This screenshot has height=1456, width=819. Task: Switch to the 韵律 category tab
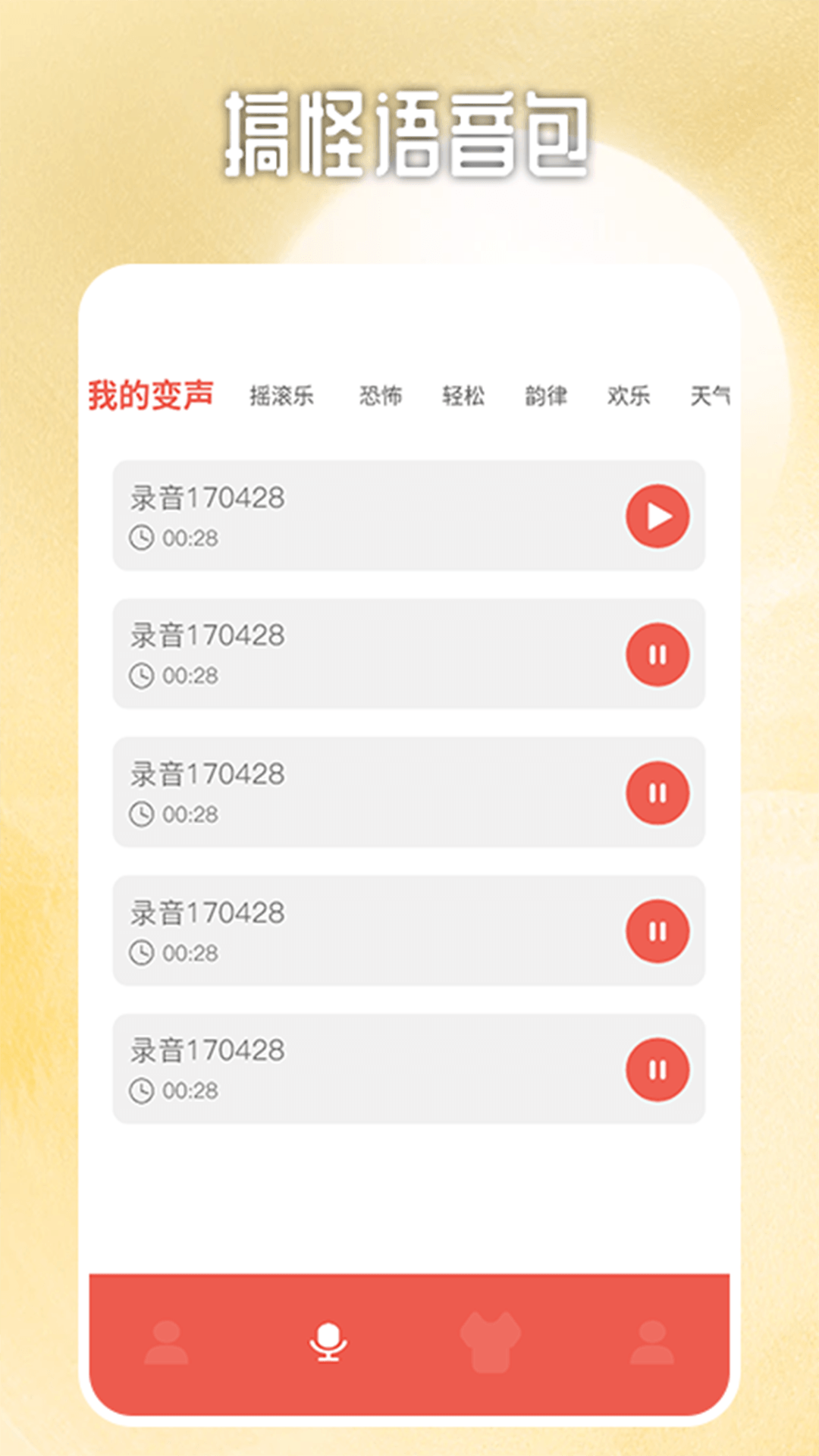point(546,396)
